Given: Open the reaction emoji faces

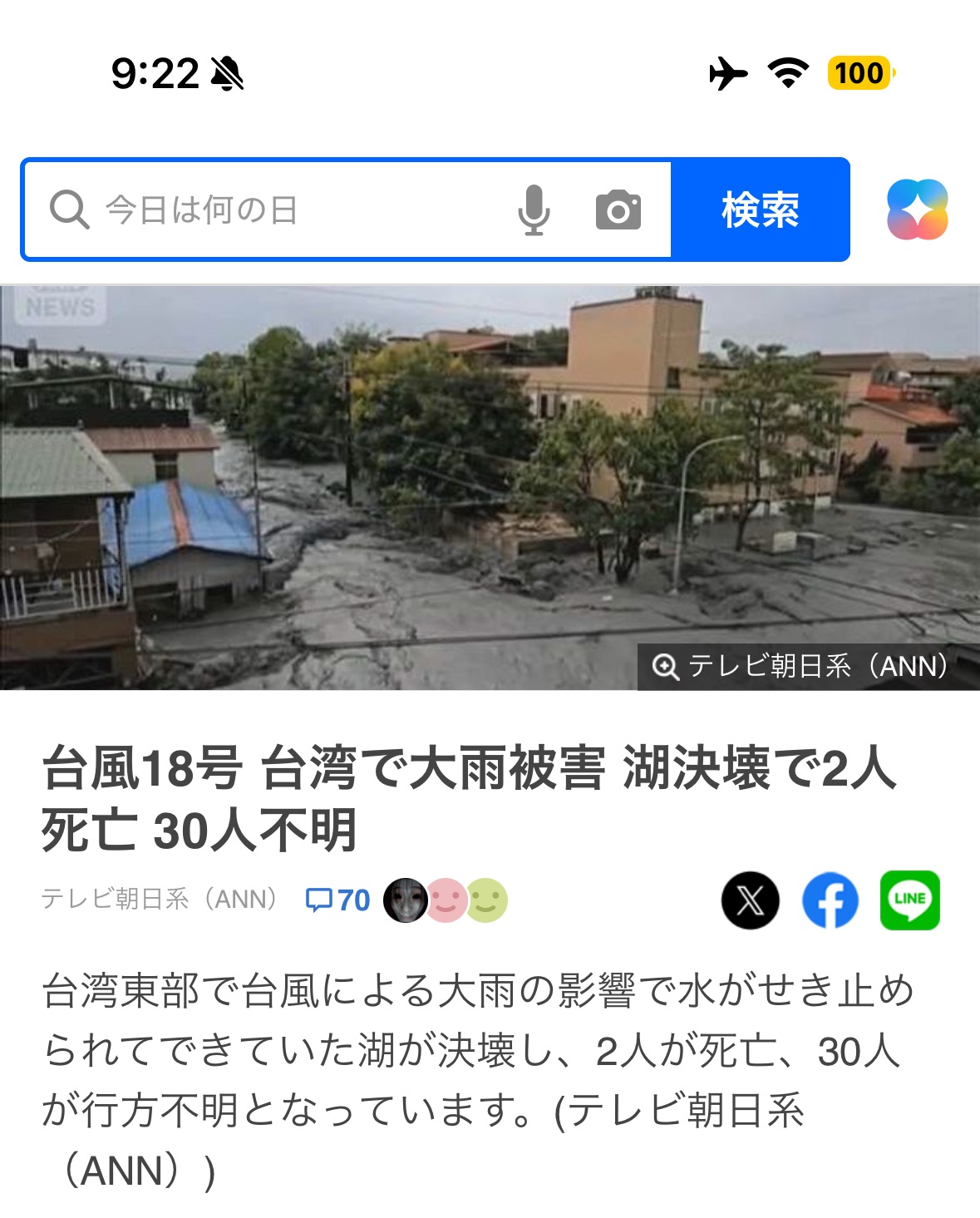Looking at the screenshot, I should [446, 900].
